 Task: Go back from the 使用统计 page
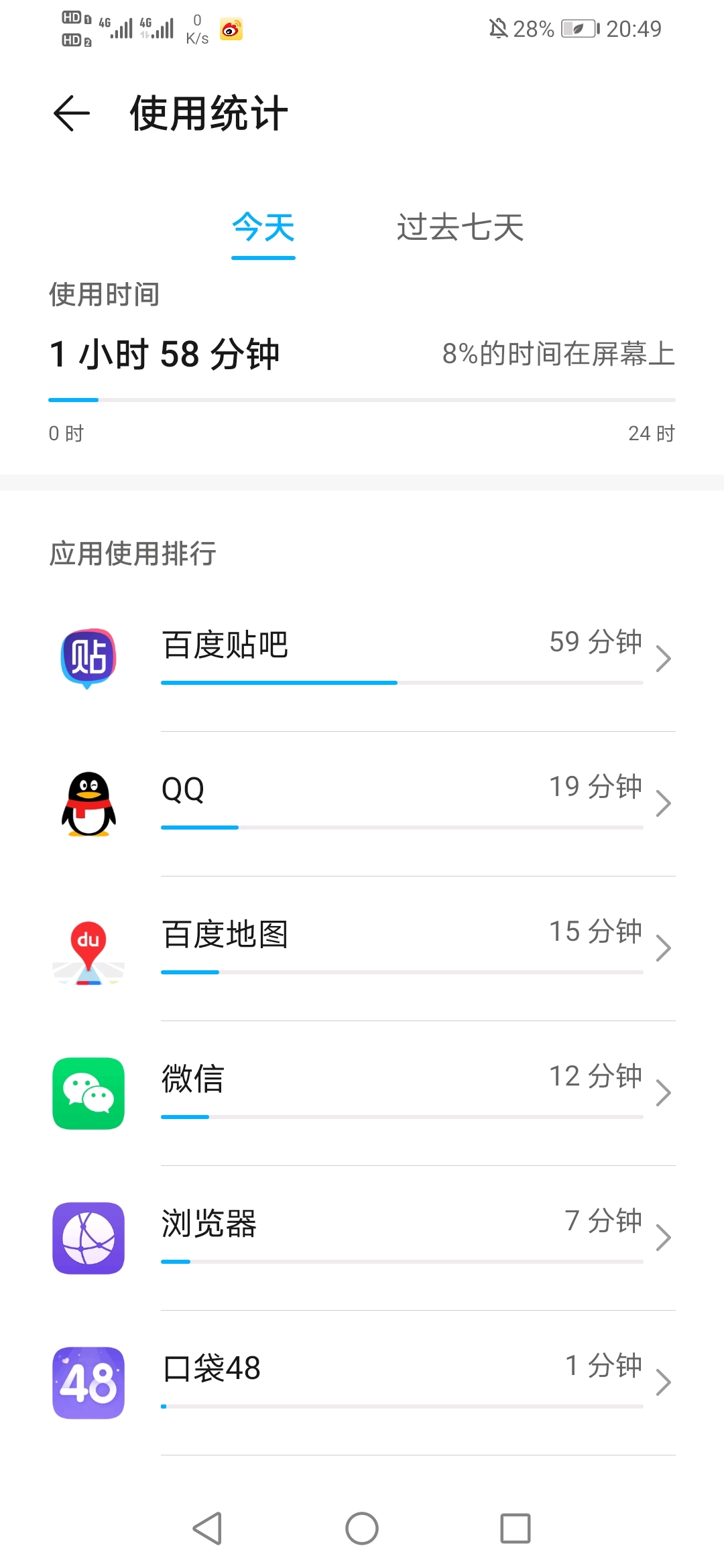72,113
